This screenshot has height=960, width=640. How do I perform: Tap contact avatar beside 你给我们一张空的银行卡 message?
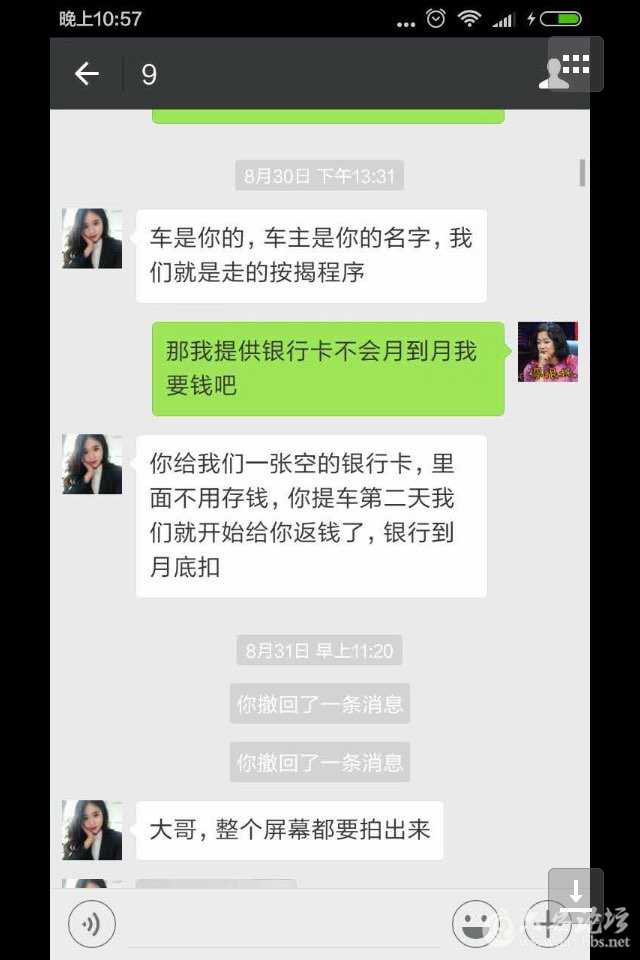coord(92,464)
